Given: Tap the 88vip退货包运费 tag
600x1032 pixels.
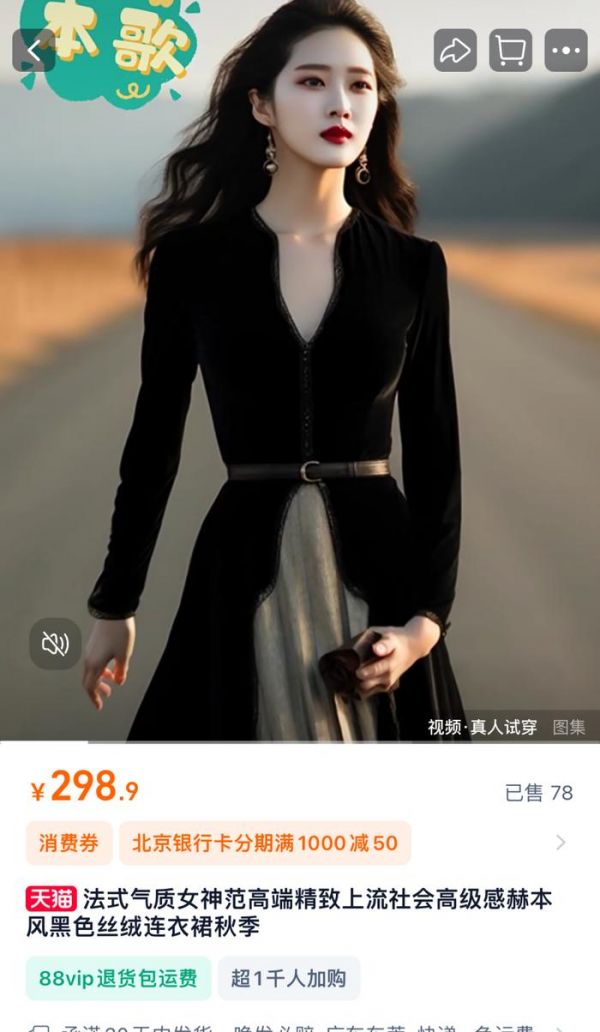Looking at the screenshot, I should click(x=118, y=978).
